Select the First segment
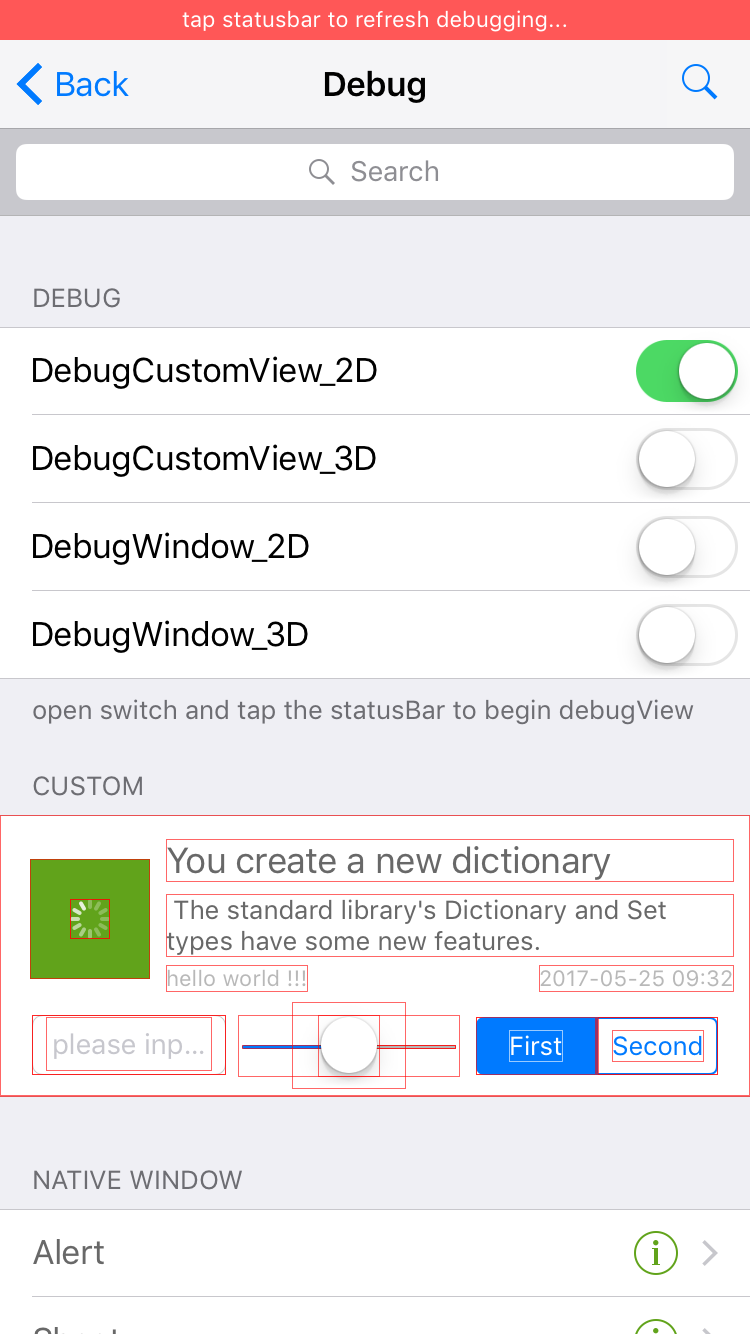This screenshot has height=1334, width=750. (537, 1046)
